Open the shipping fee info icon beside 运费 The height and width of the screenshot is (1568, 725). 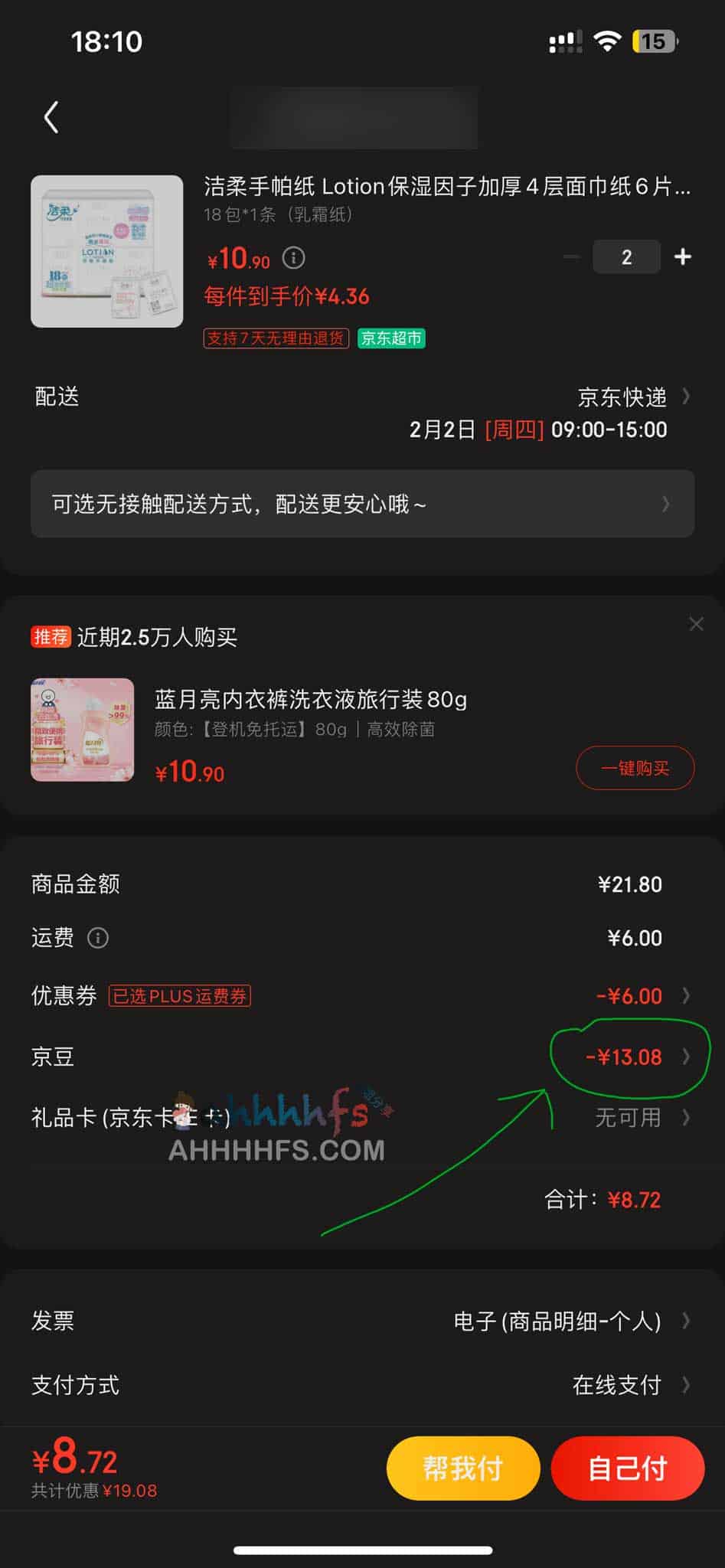pyautogui.click(x=99, y=938)
